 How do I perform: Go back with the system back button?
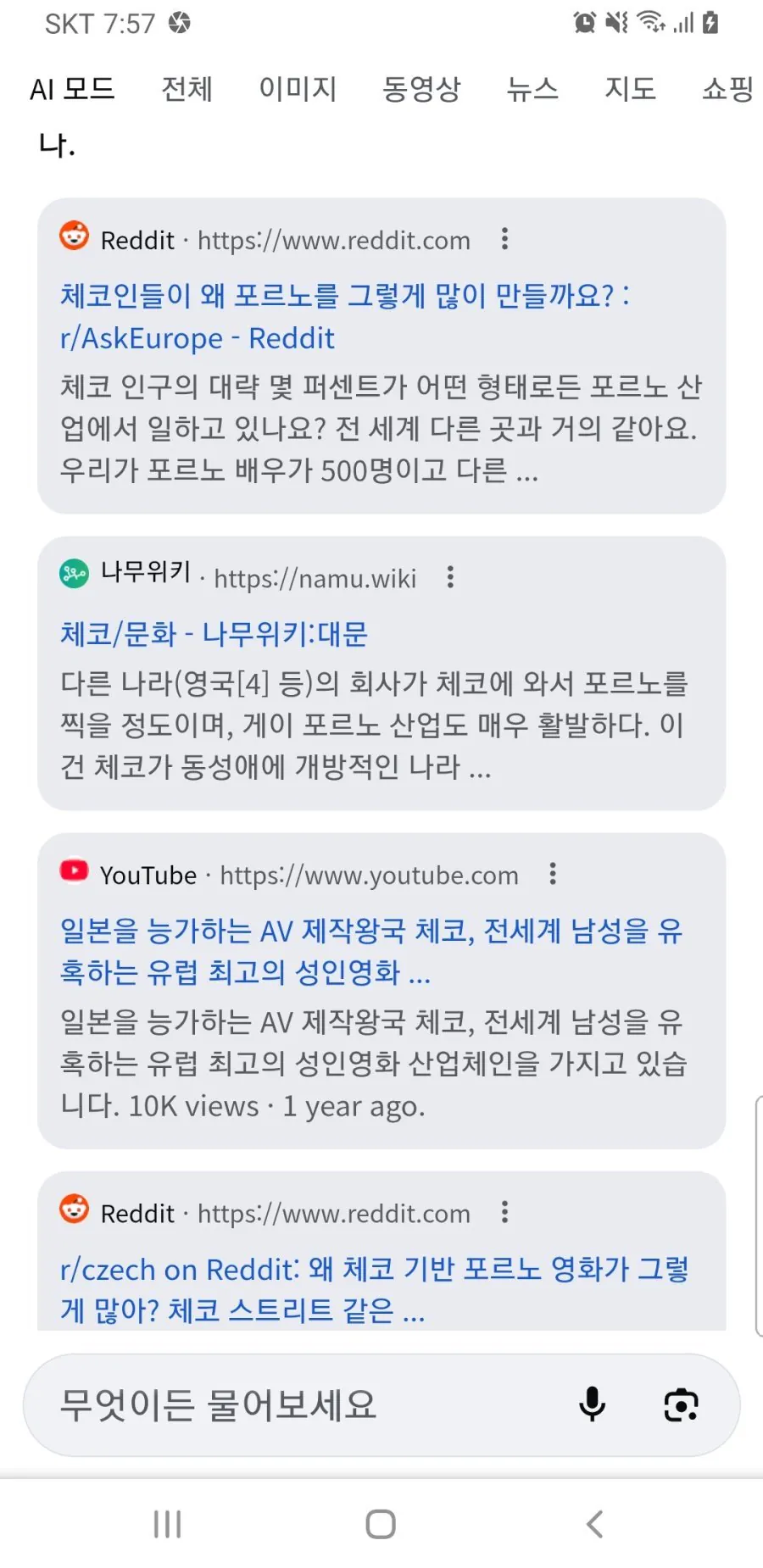click(x=595, y=1524)
